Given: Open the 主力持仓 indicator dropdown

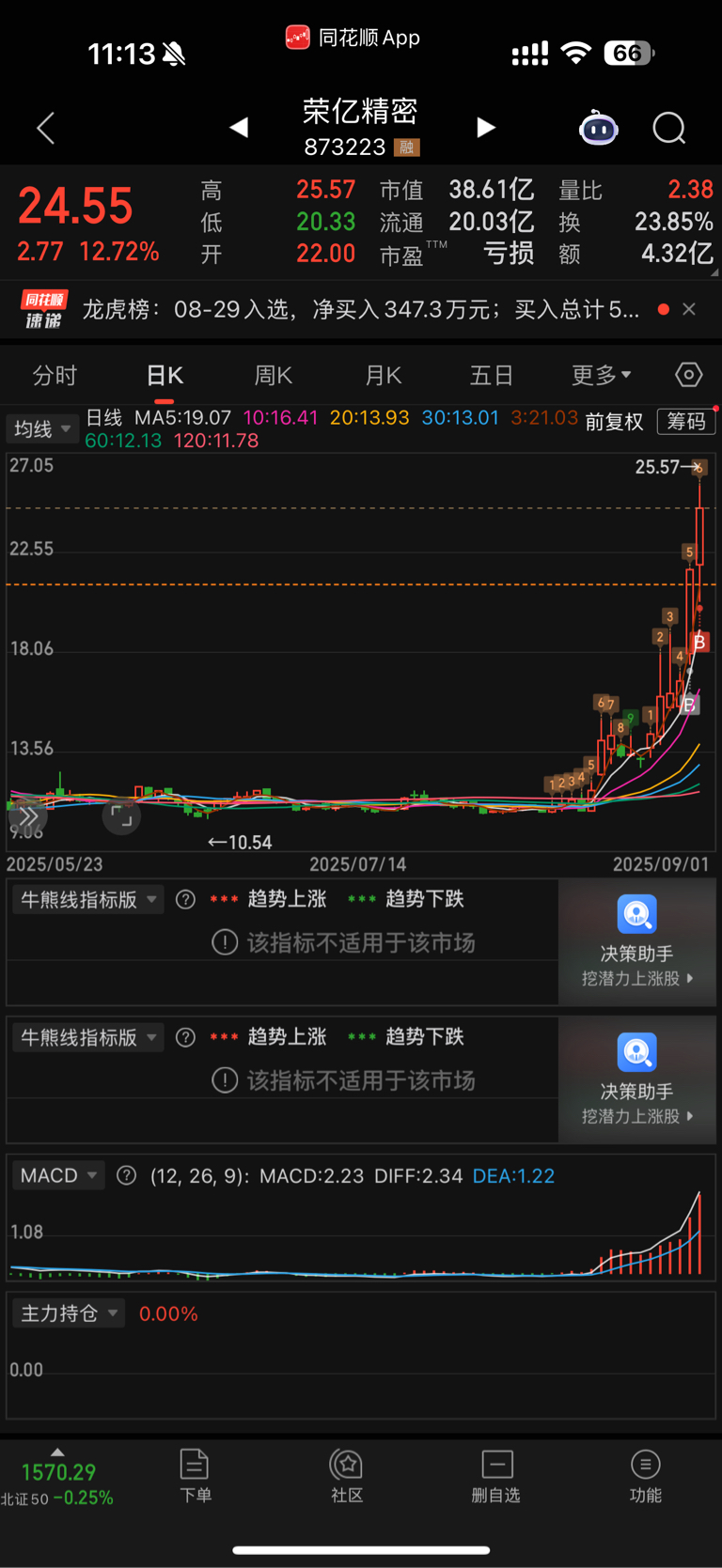Looking at the screenshot, I should (x=69, y=1313).
